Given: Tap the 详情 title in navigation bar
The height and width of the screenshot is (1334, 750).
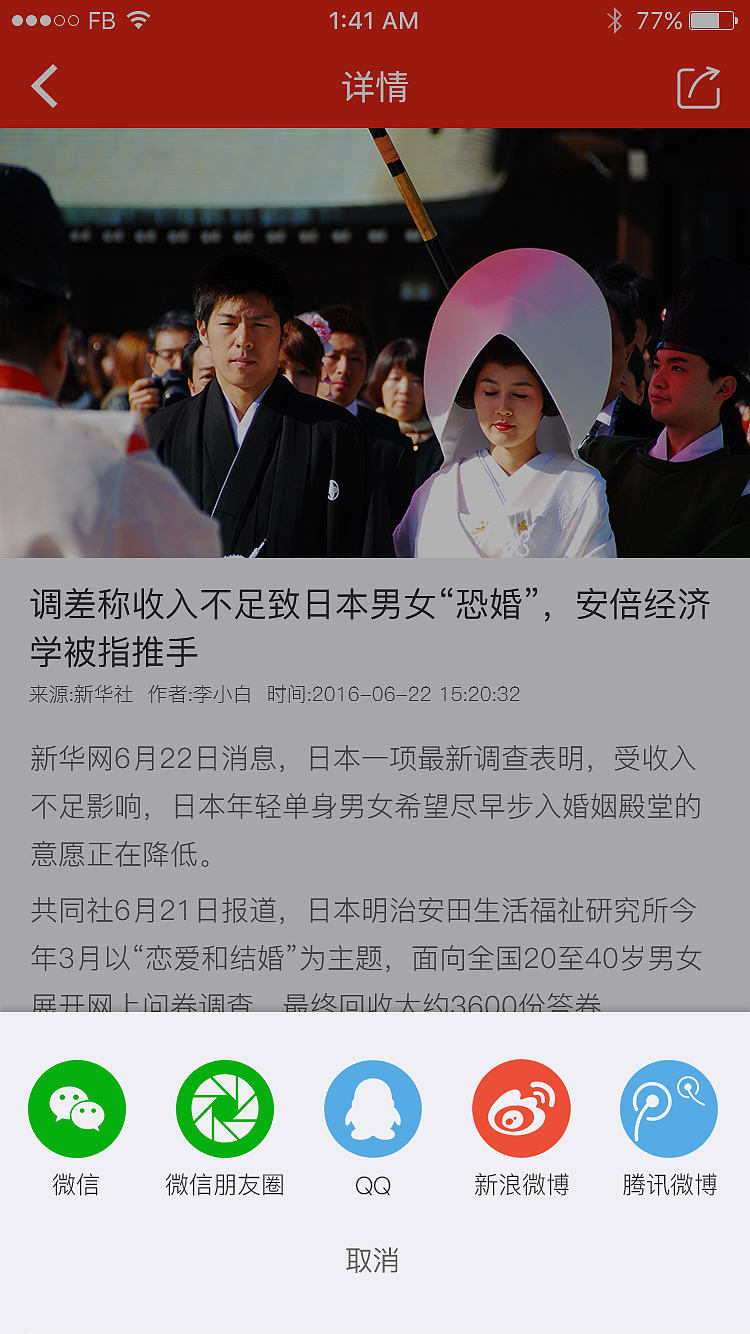Looking at the screenshot, I should 374,87.
